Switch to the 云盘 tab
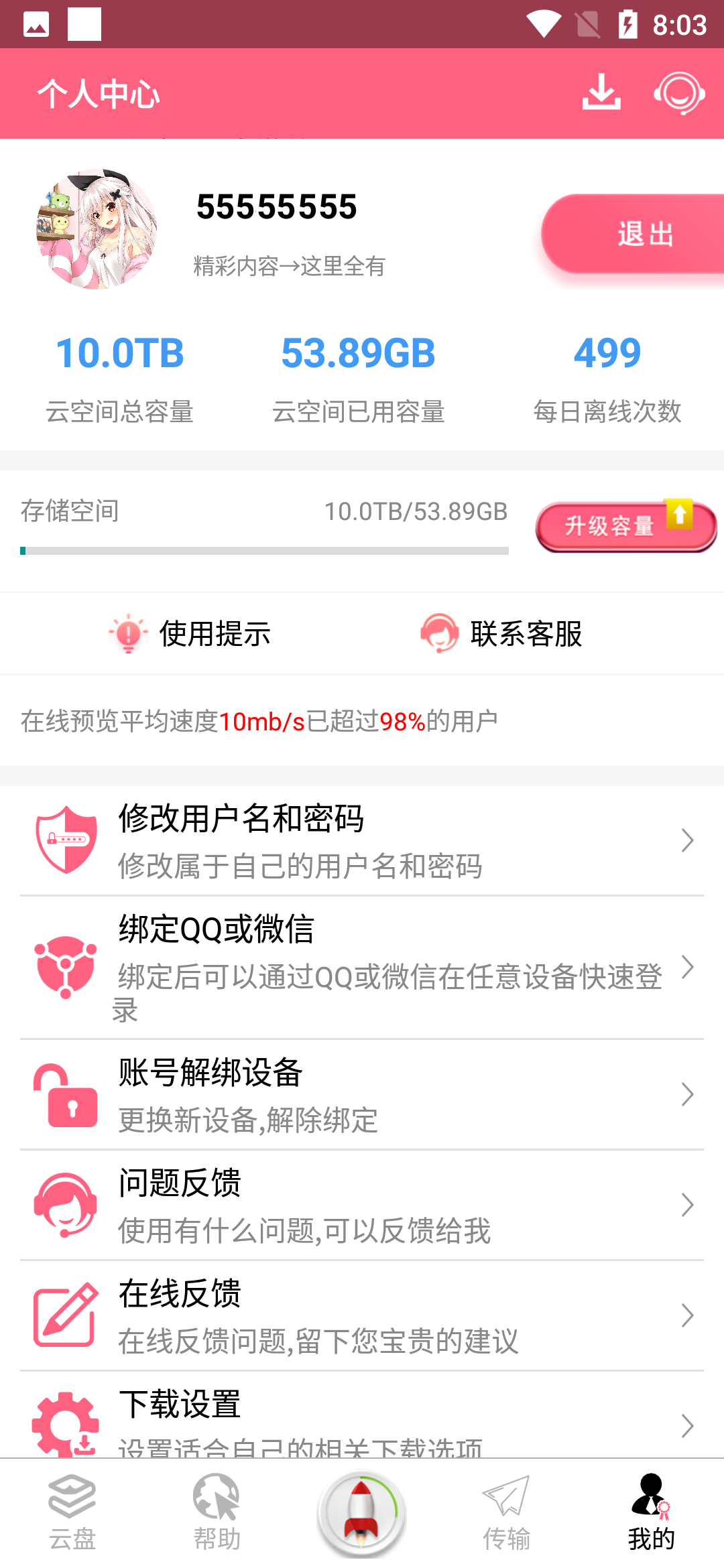This screenshot has width=724, height=1568. click(x=72, y=1513)
